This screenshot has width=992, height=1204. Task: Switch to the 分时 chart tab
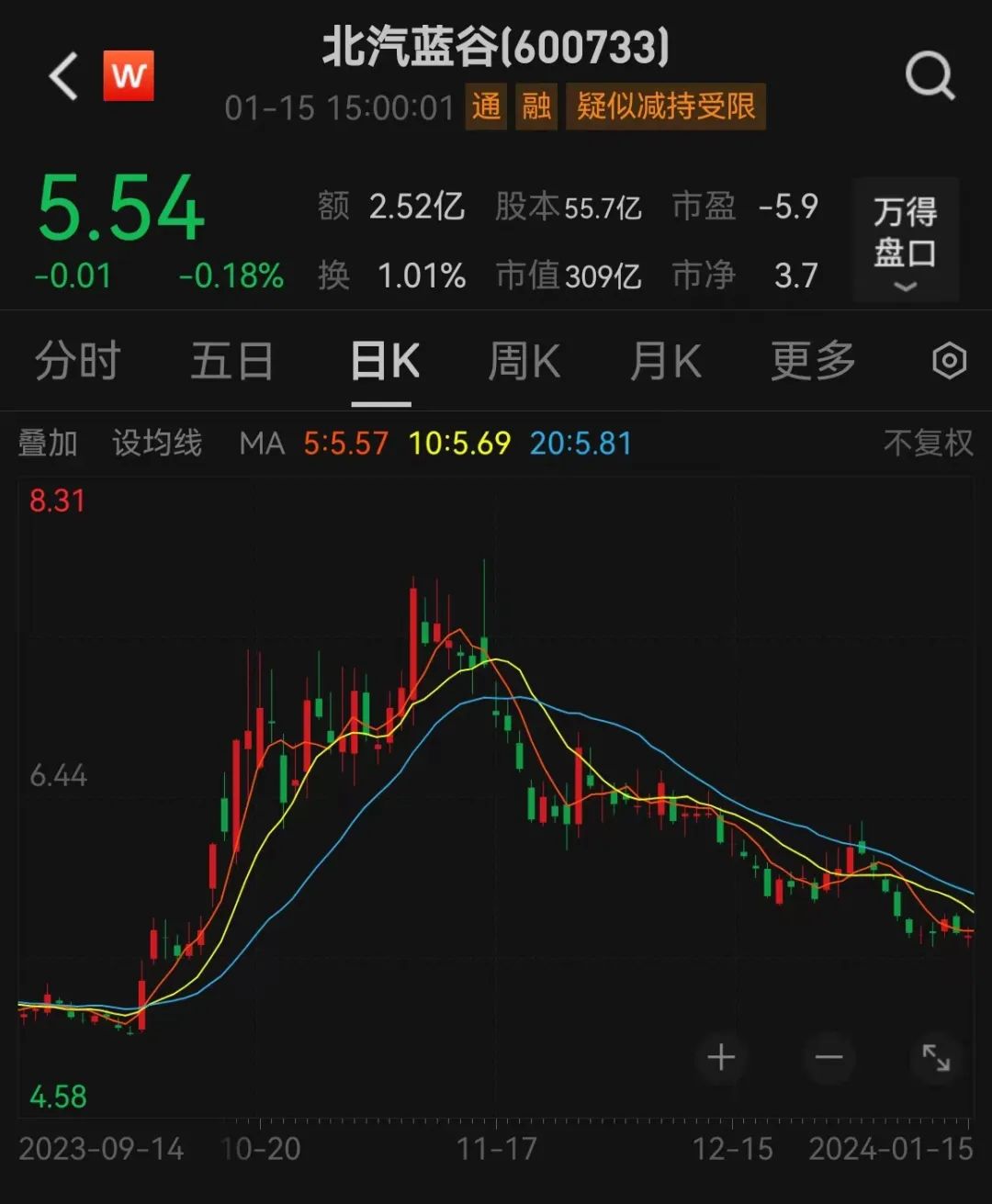click(x=78, y=361)
